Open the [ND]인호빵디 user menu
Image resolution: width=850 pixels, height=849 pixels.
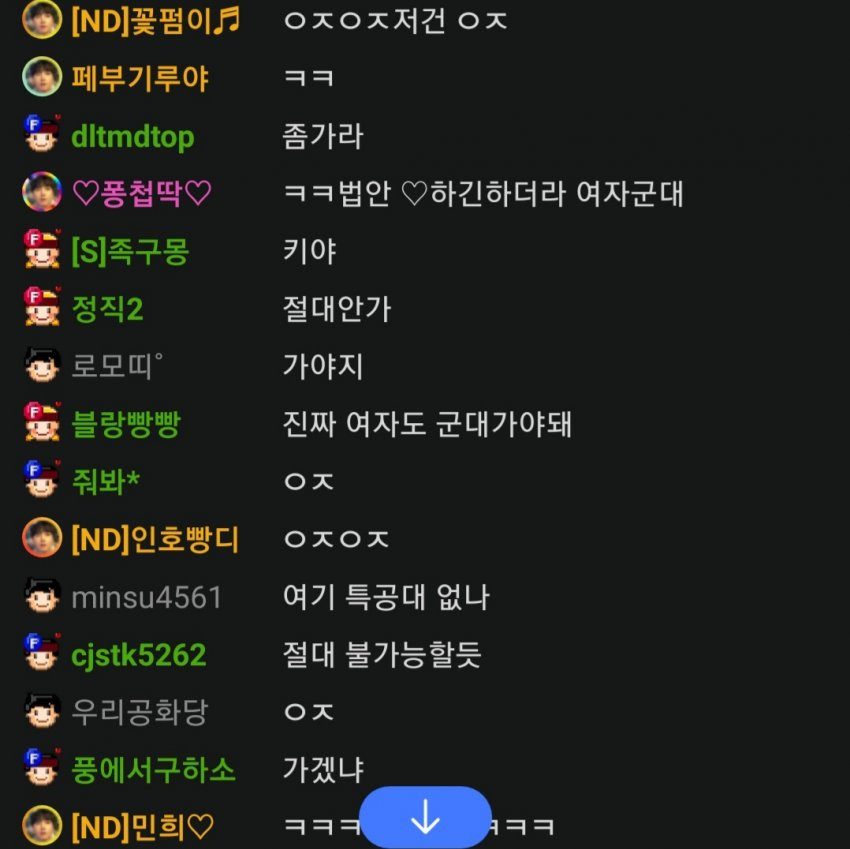click(x=155, y=540)
